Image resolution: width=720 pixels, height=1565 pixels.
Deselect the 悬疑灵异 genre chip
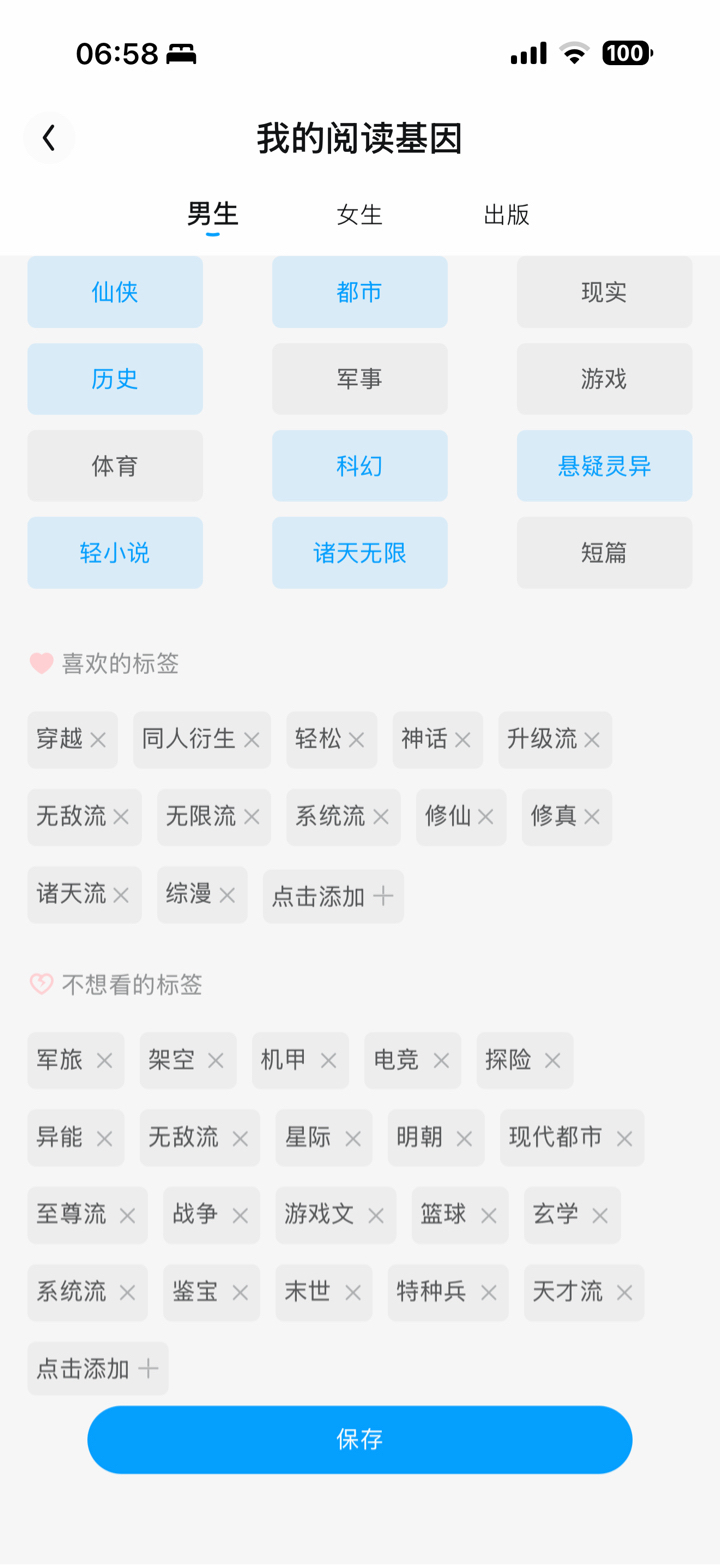coord(605,466)
